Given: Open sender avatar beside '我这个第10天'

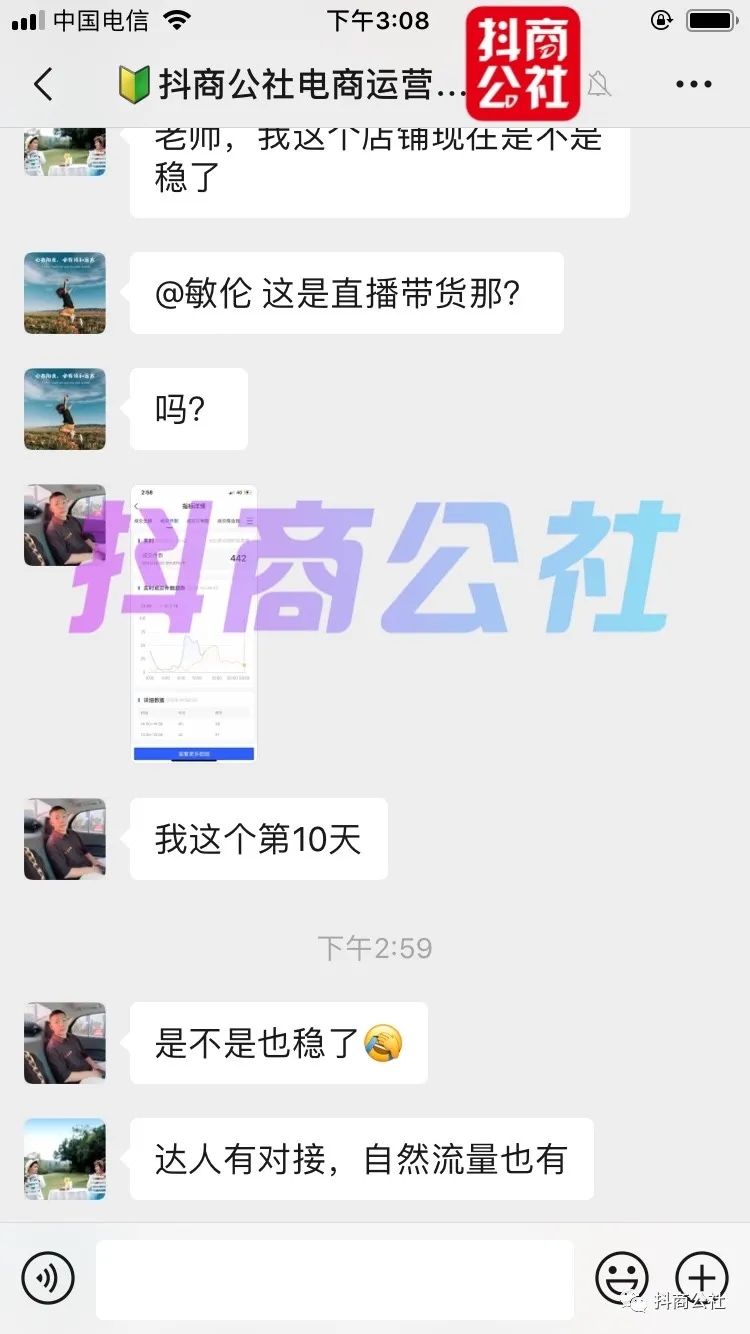Looking at the screenshot, I should pyautogui.click(x=65, y=839).
